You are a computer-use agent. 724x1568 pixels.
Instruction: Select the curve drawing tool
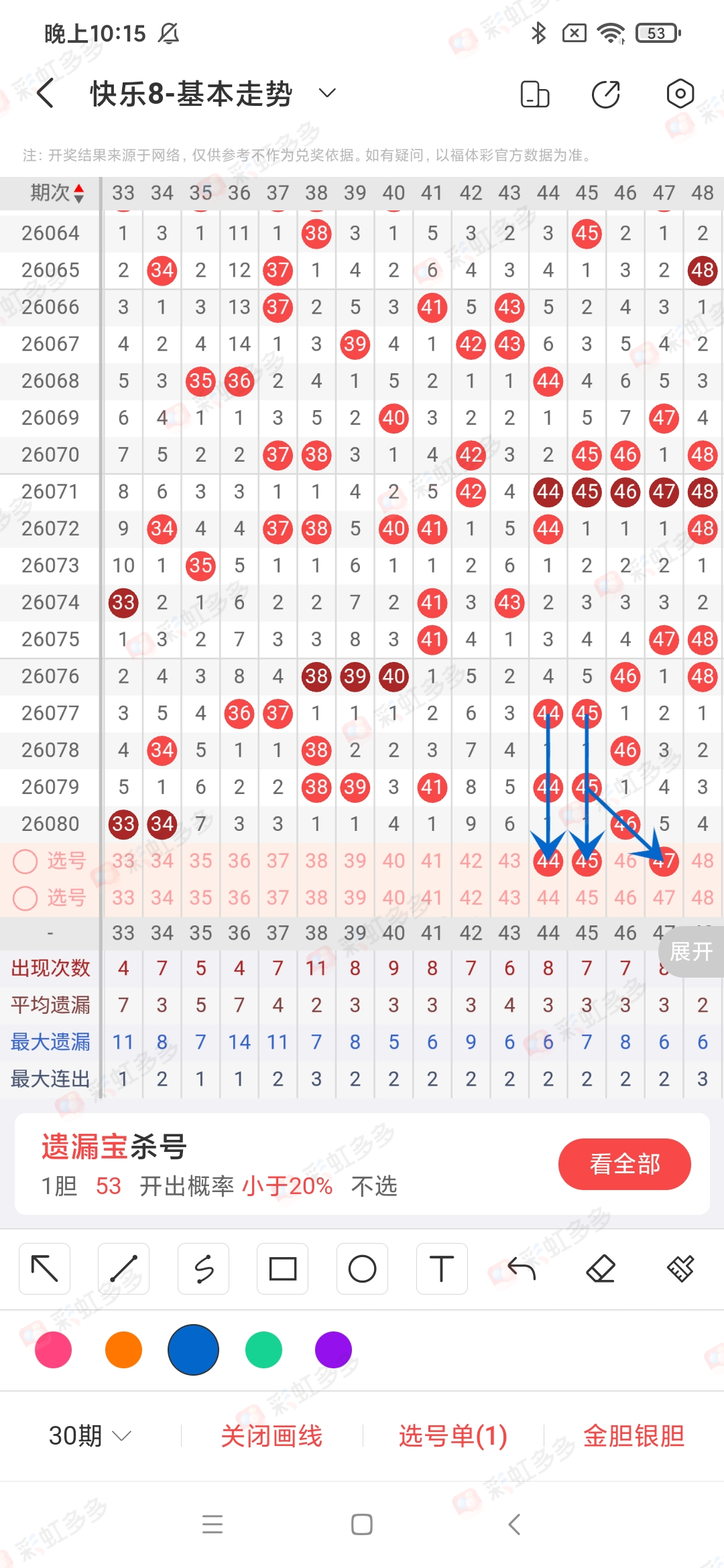pos(203,1268)
